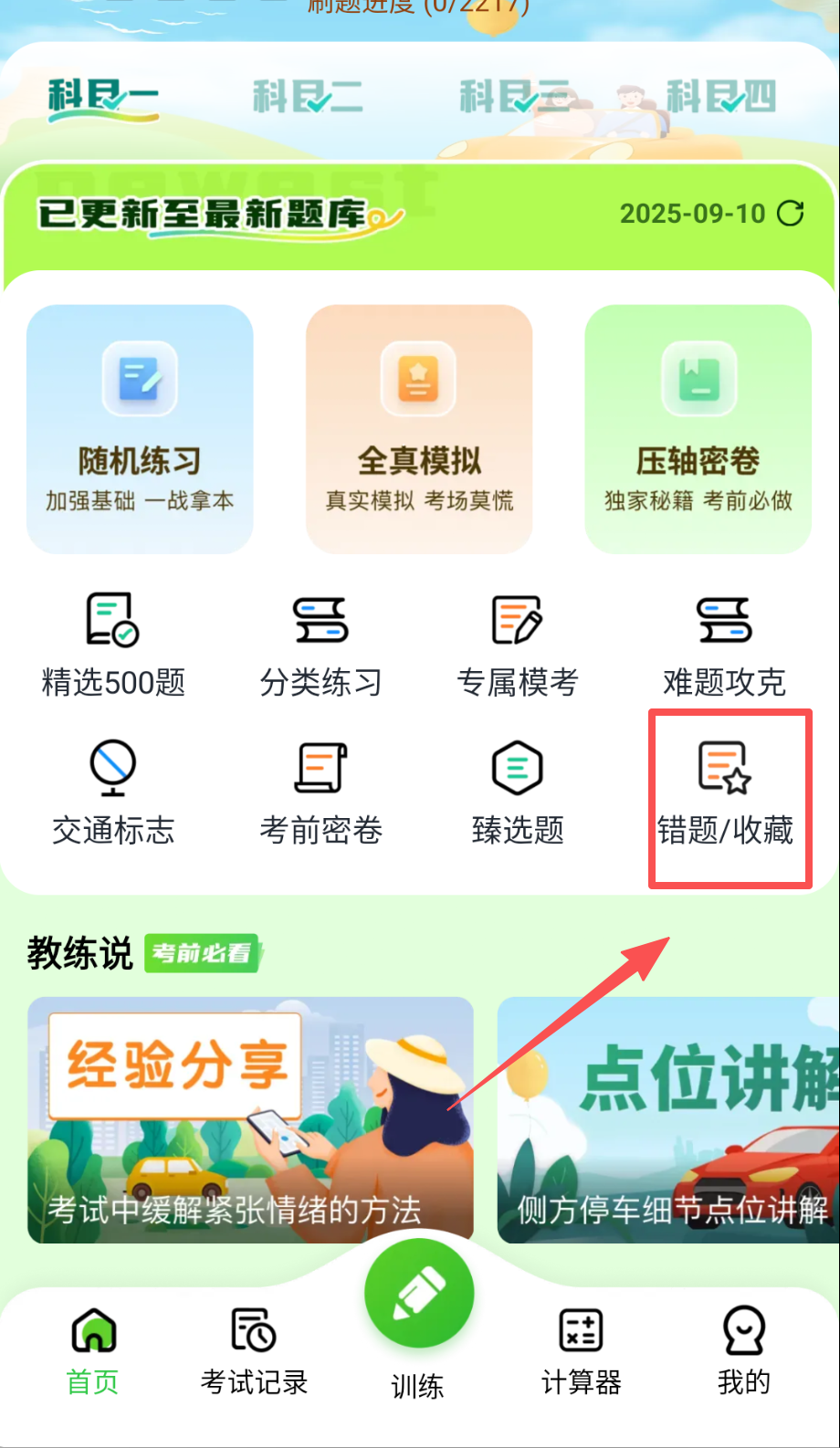
Task: Start the 全真模拟 mock exam
Action: pyautogui.click(x=419, y=429)
